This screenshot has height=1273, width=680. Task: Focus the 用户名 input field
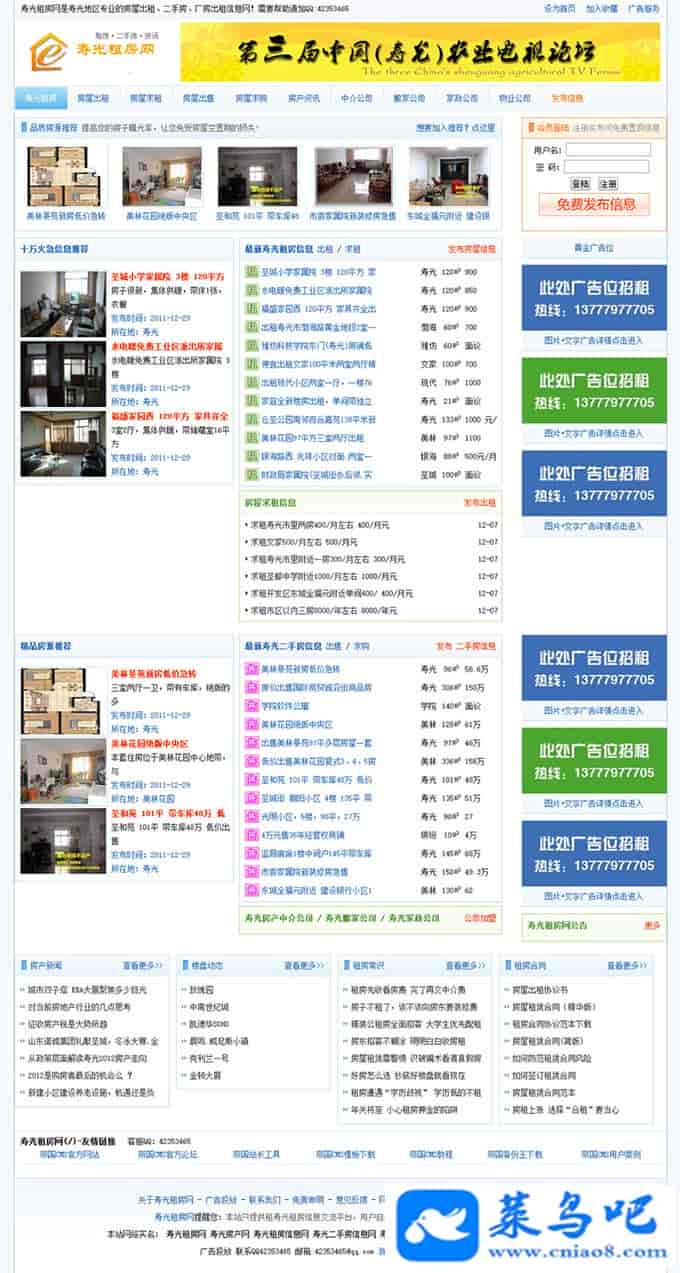point(607,150)
